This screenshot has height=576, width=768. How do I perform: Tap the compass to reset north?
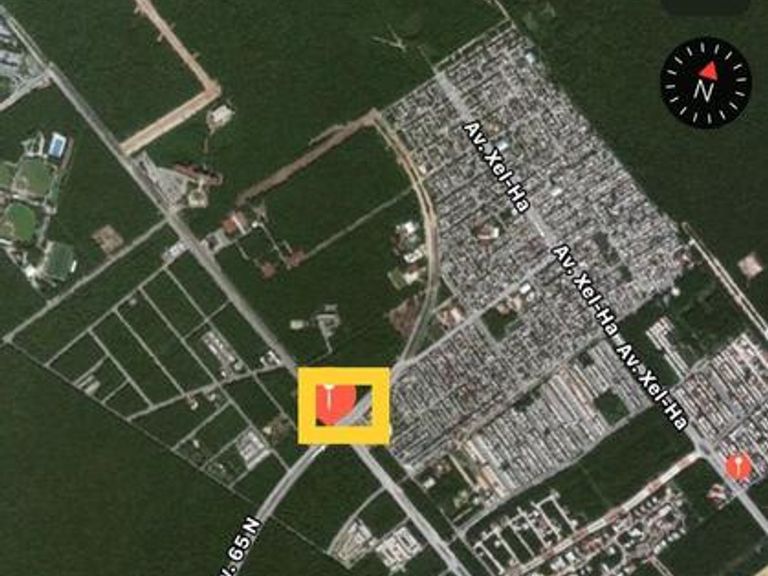(705, 82)
